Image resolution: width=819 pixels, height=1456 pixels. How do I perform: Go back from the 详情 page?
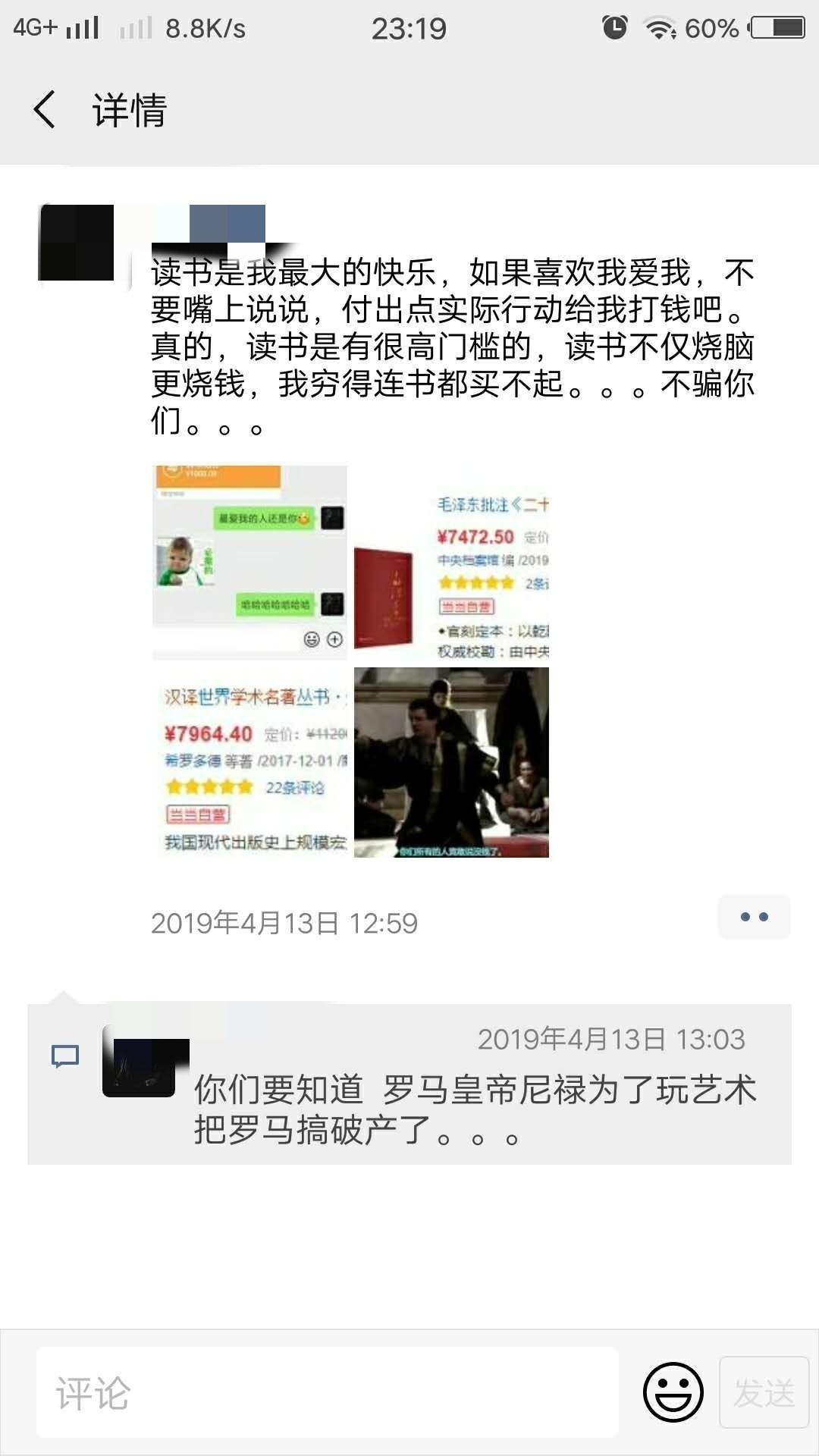45,109
